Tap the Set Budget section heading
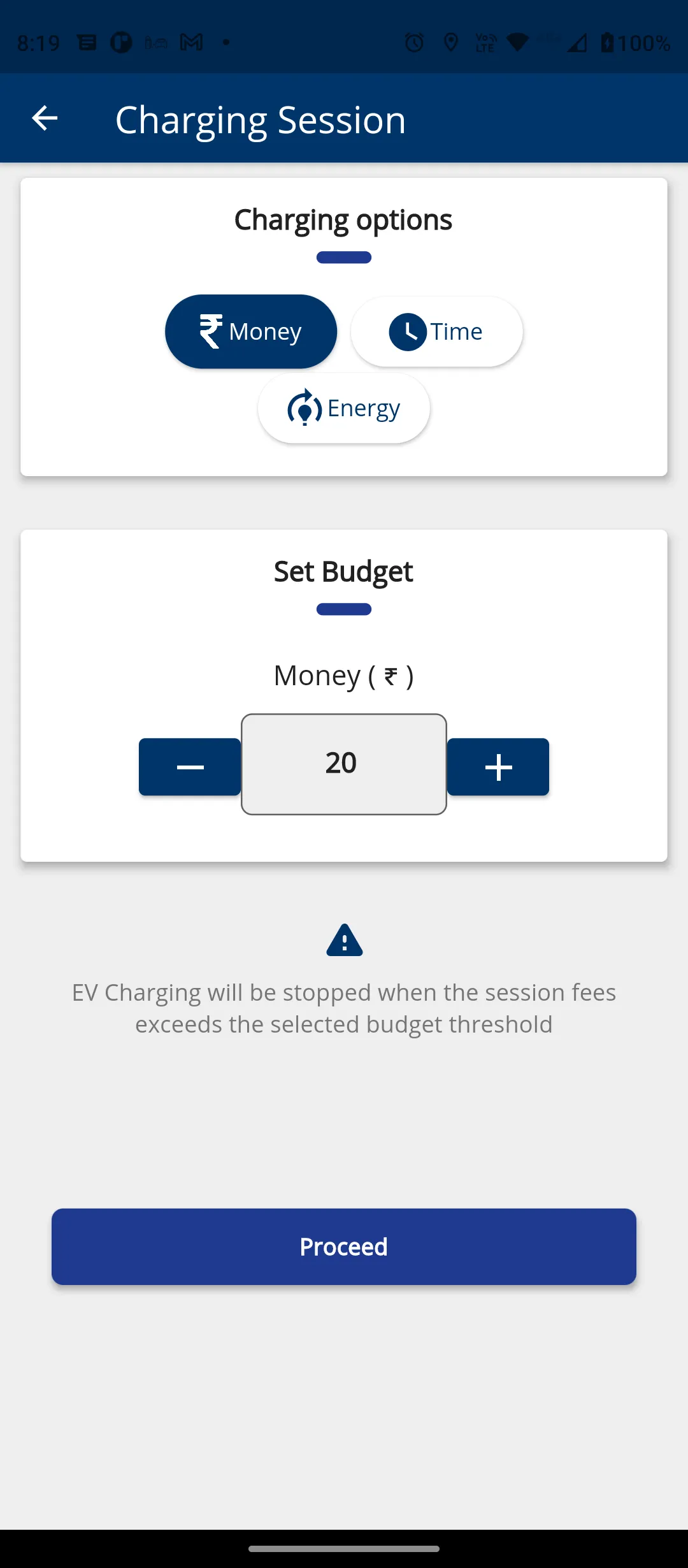688x1568 pixels. 343,571
